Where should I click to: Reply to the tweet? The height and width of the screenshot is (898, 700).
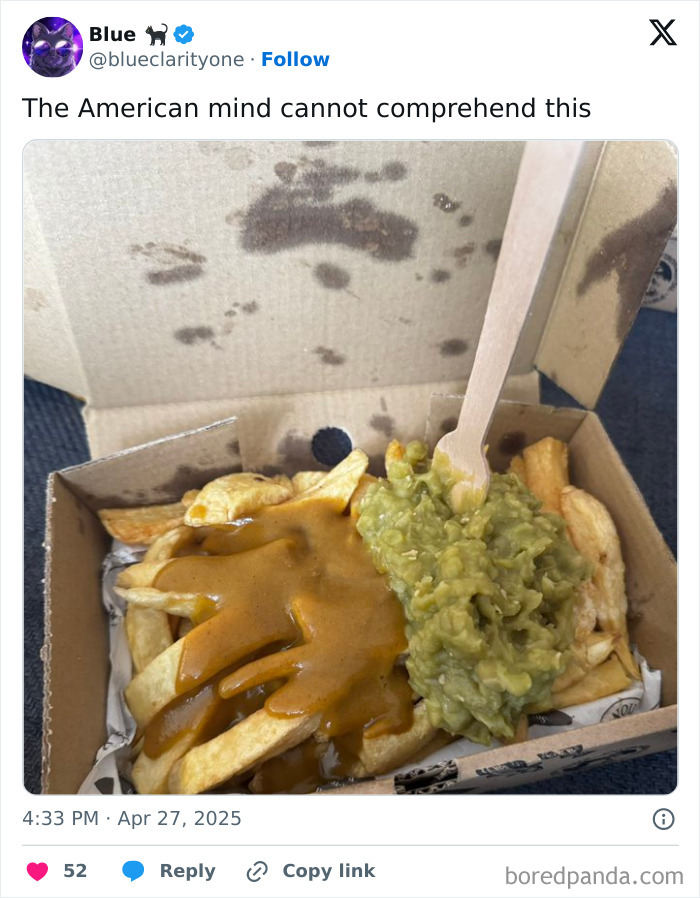point(168,871)
